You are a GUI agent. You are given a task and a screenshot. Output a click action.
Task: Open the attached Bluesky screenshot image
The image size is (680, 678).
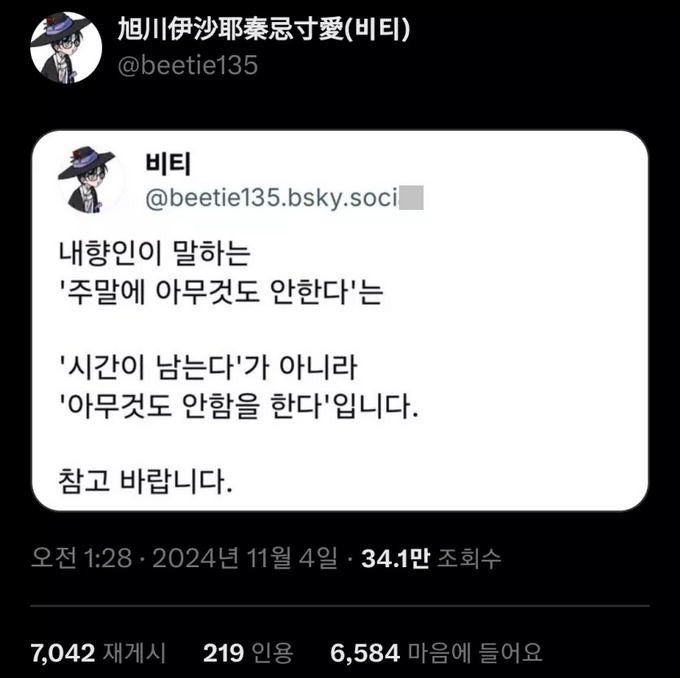tap(340, 320)
